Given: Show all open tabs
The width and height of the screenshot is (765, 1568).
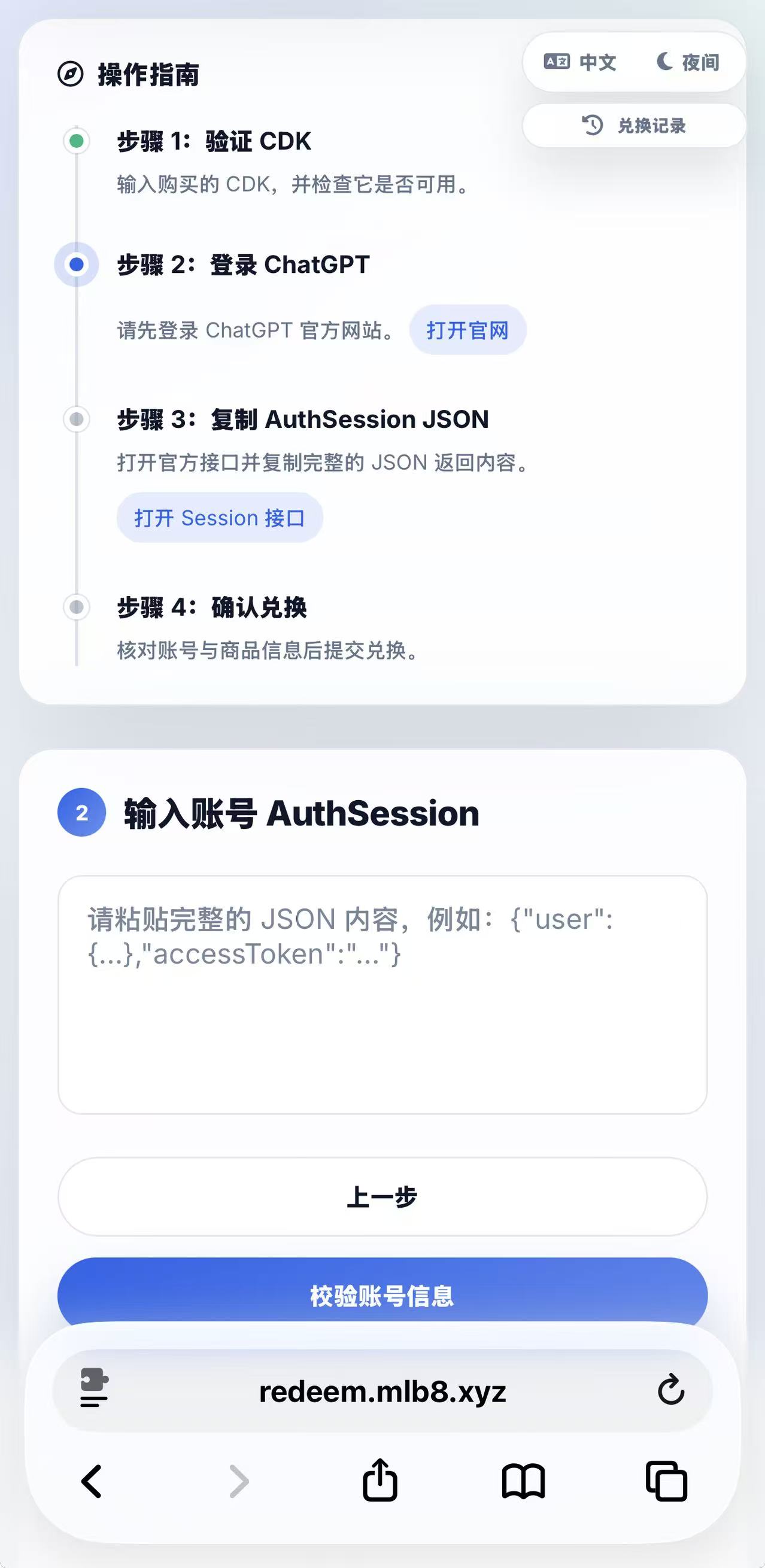Looking at the screenshot, I should tap(666, 1482).
